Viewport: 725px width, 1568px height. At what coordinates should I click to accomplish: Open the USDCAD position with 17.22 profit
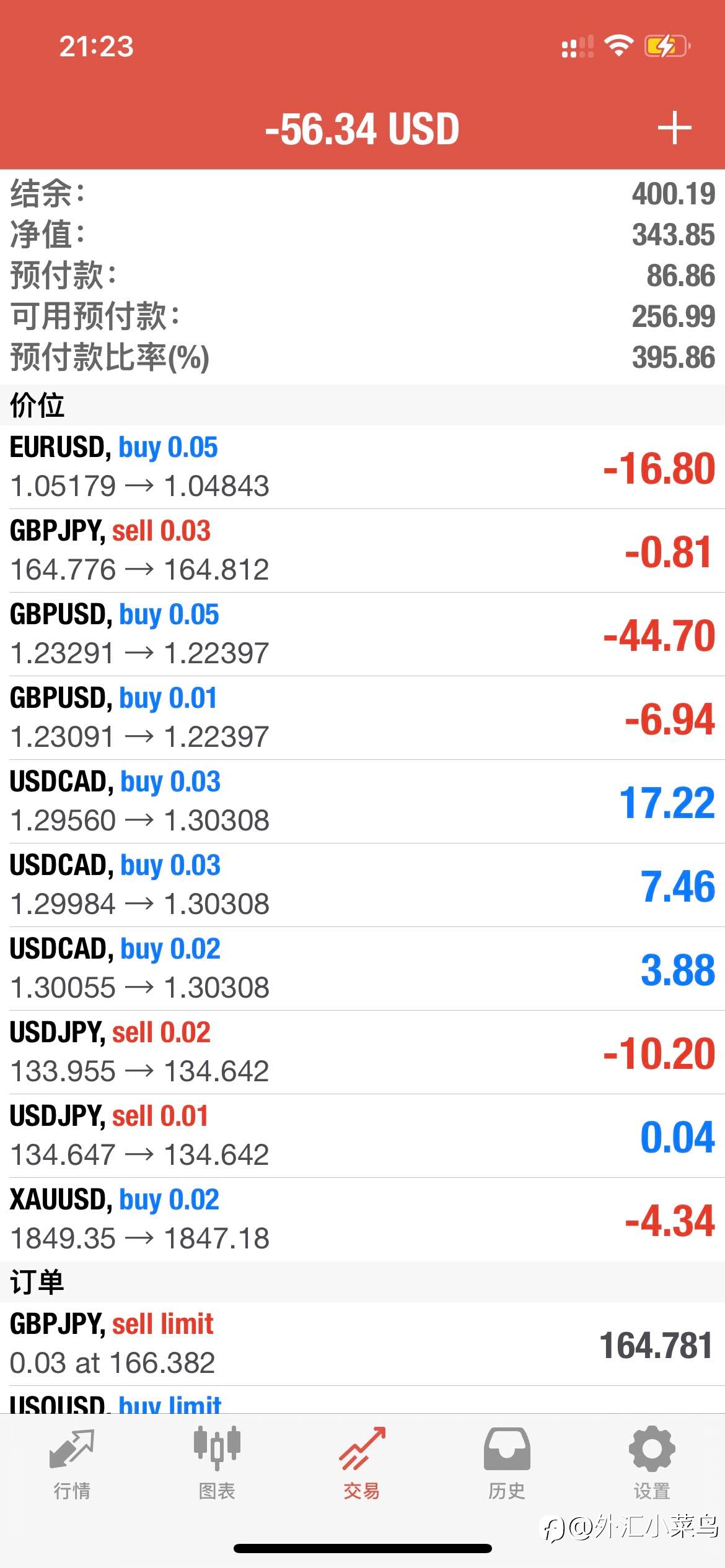[362, 801]
